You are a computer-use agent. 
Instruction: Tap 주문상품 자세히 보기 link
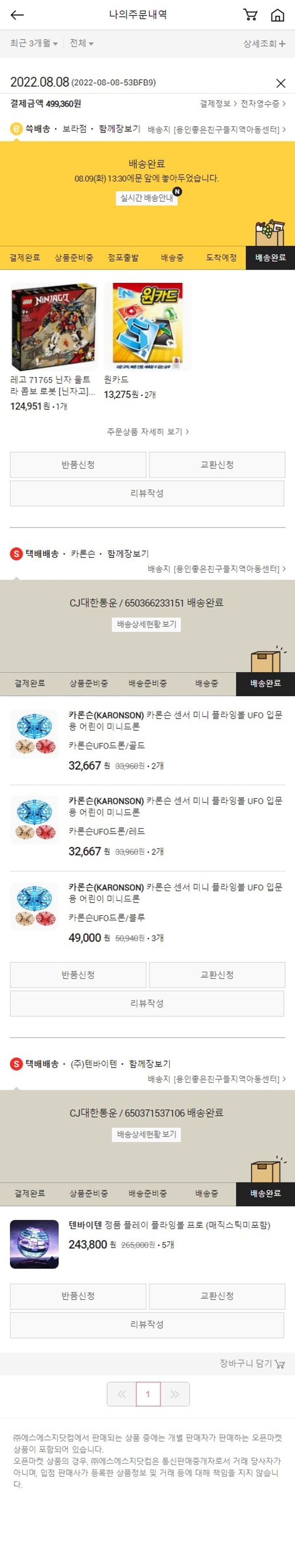point(147,432)
